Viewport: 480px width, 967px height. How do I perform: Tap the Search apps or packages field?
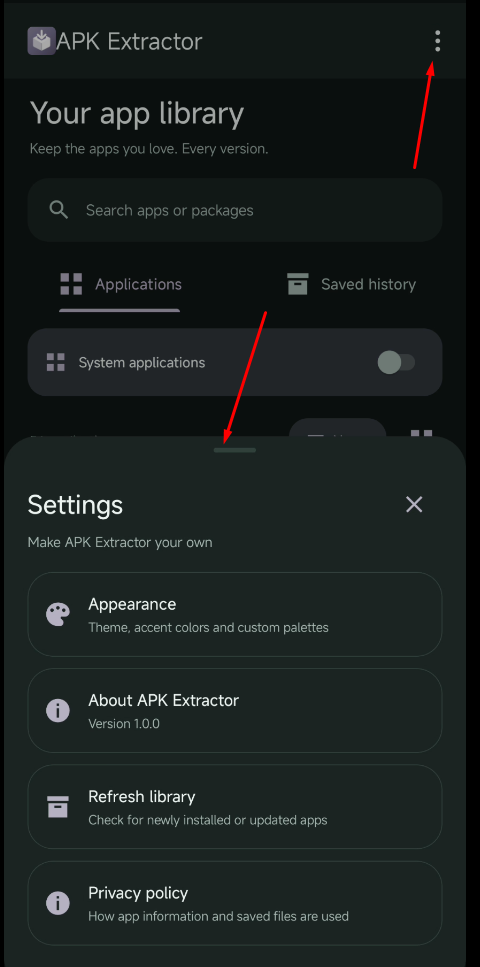coord(234,210)
